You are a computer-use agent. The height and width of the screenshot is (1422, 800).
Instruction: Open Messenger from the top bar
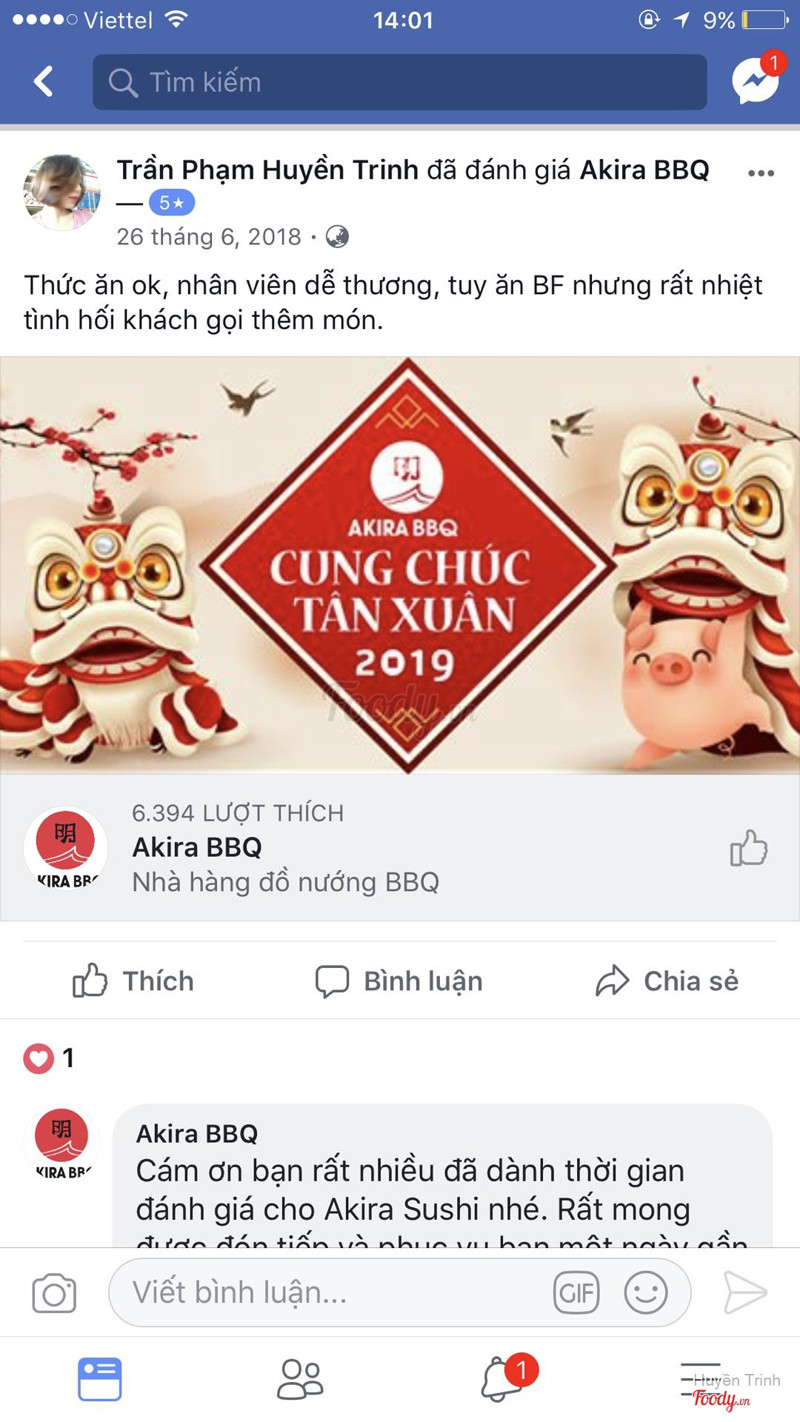(755, 80)
